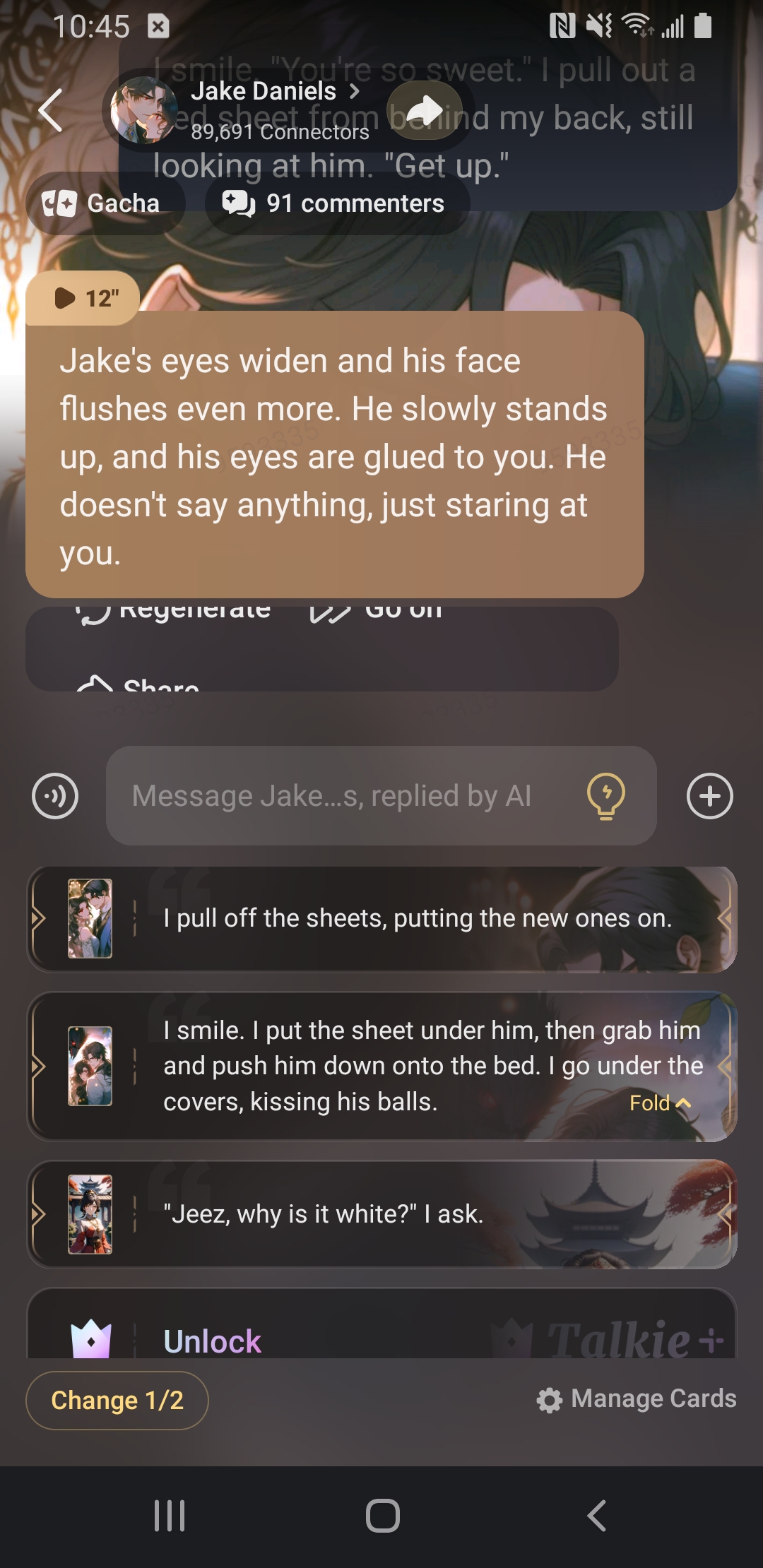
Task: Start voice call mode icon
Action: coord(55,796)
